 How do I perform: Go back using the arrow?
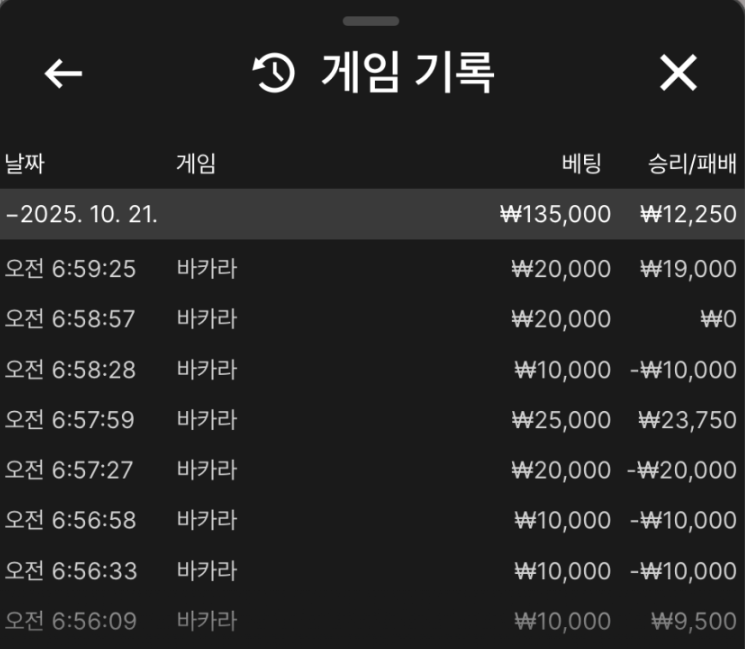point(63,73)
